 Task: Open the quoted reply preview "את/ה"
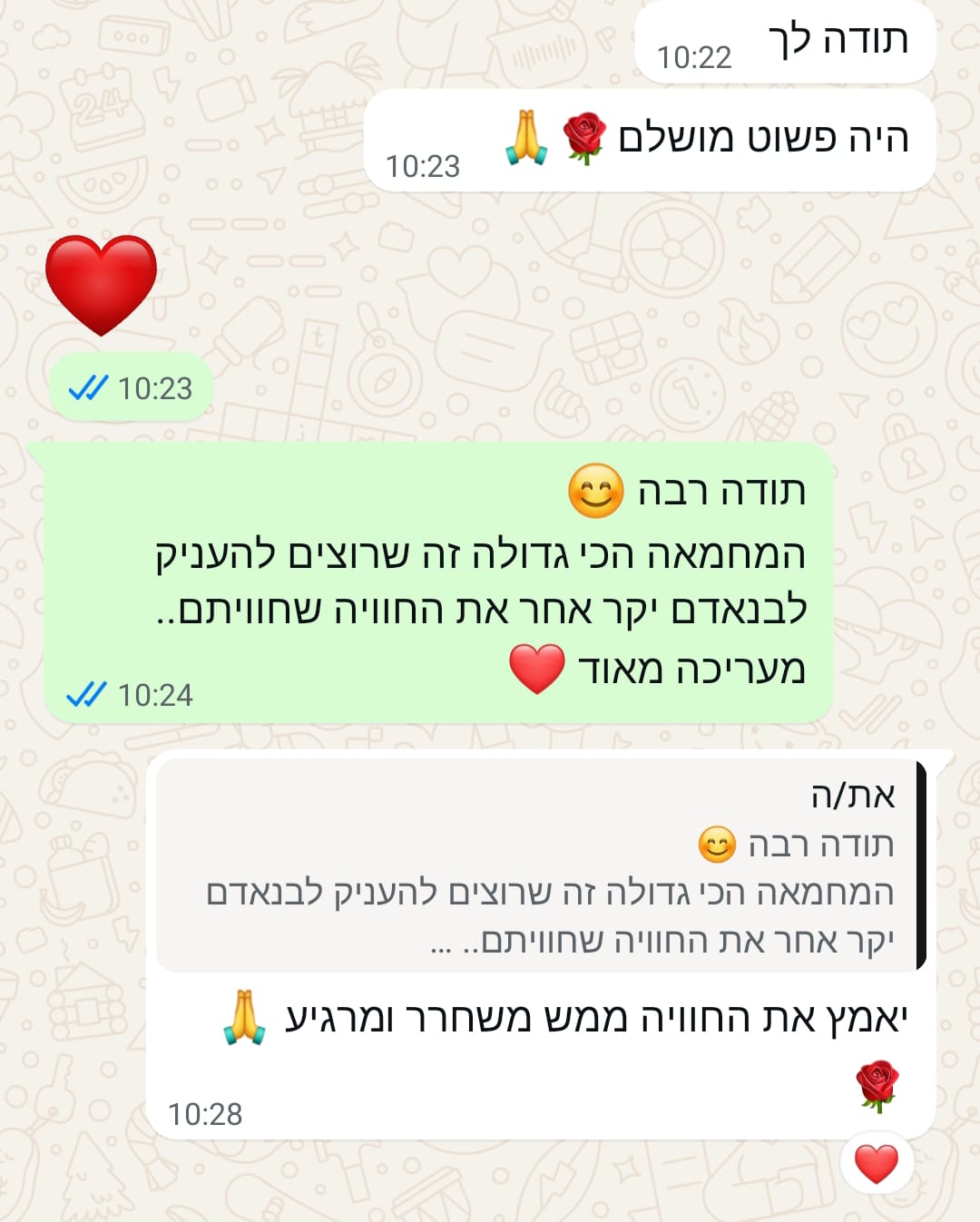(541, 865)
